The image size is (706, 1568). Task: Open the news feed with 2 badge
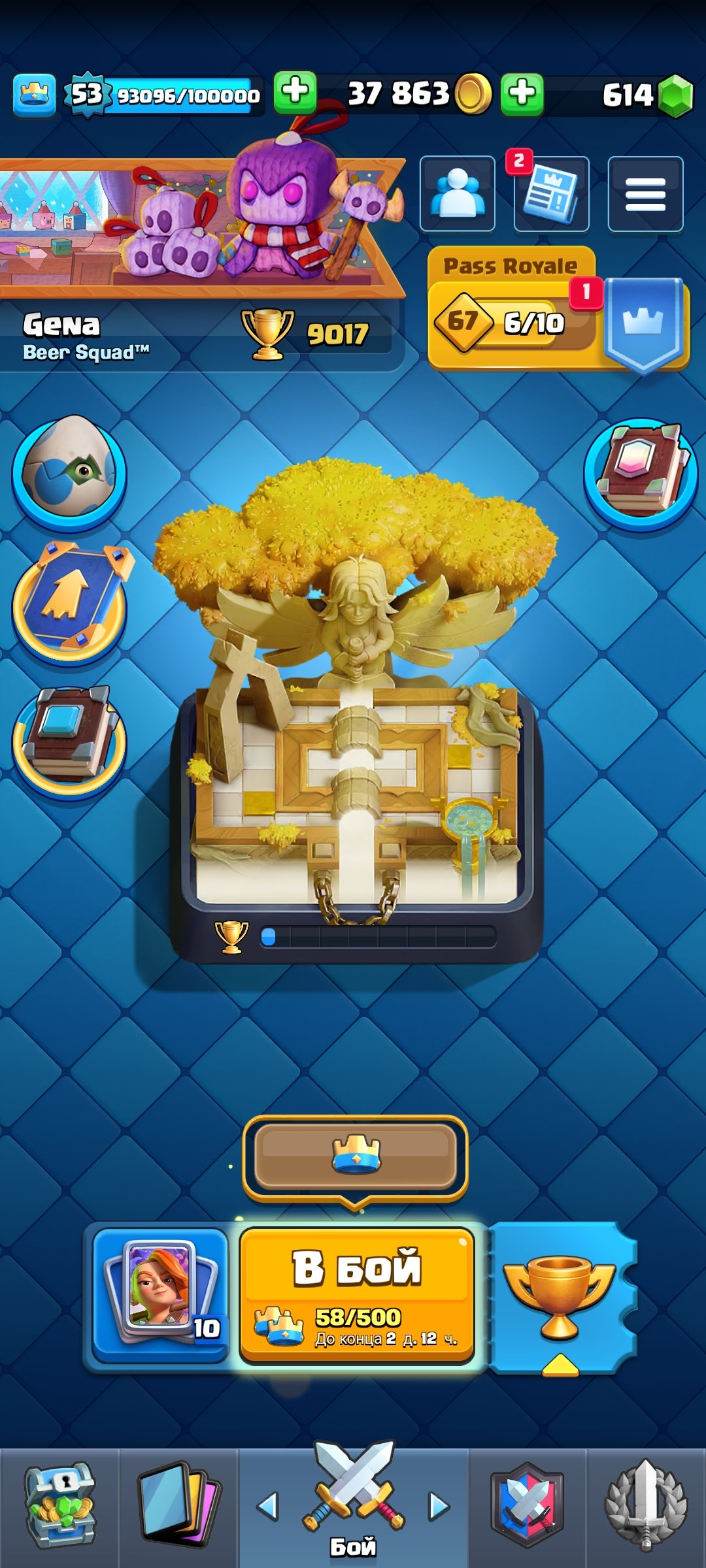tap(551, 194)
